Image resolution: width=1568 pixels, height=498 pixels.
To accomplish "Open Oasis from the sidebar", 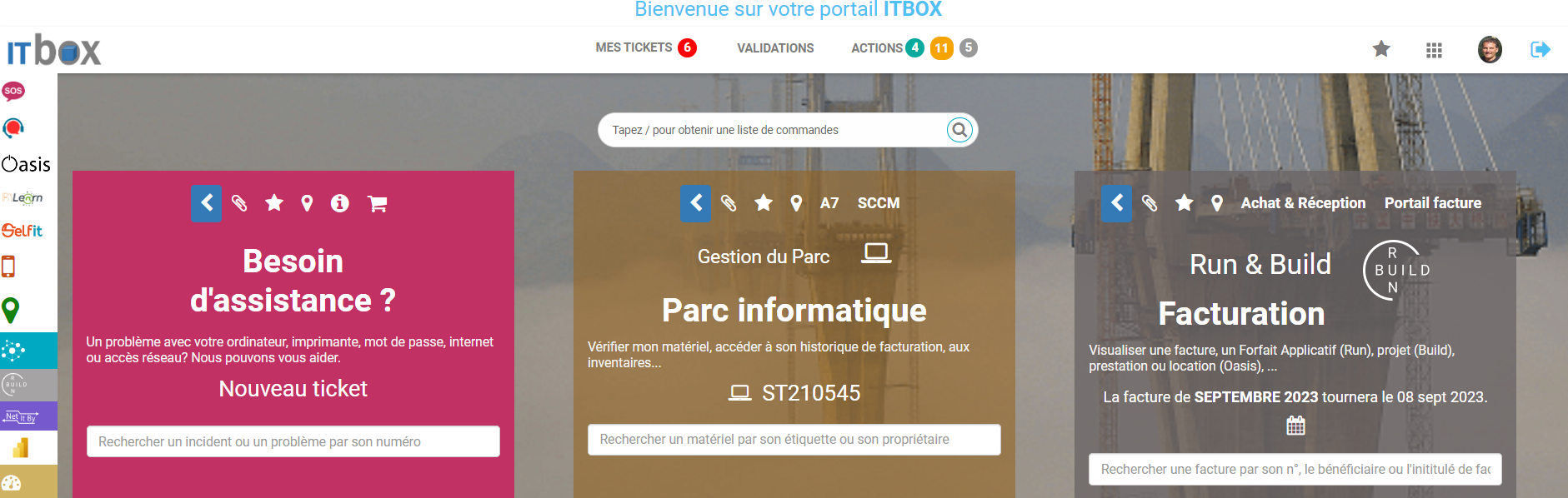I will 26,164.
